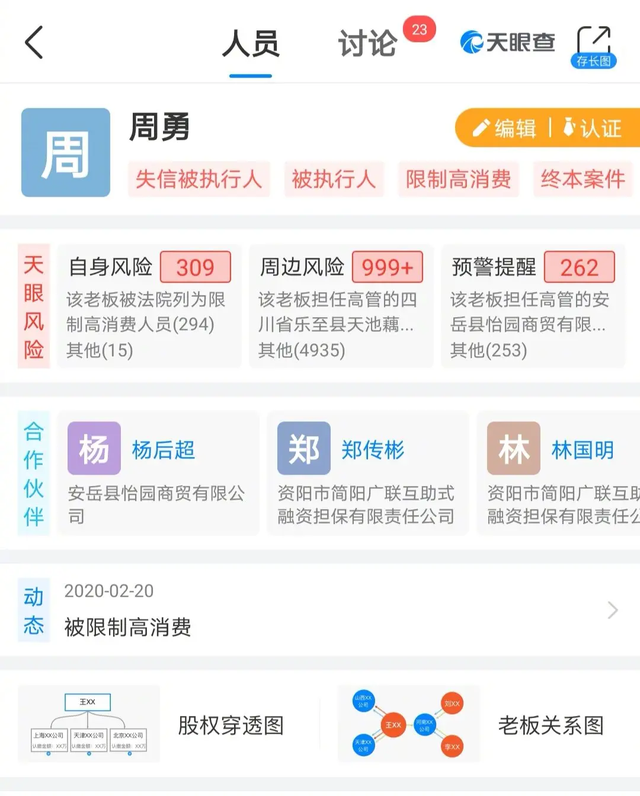Viewport: 640px width, 796px height.
Task: Open the 预警提醒 262 card
Action: click(x=532, y=306)
